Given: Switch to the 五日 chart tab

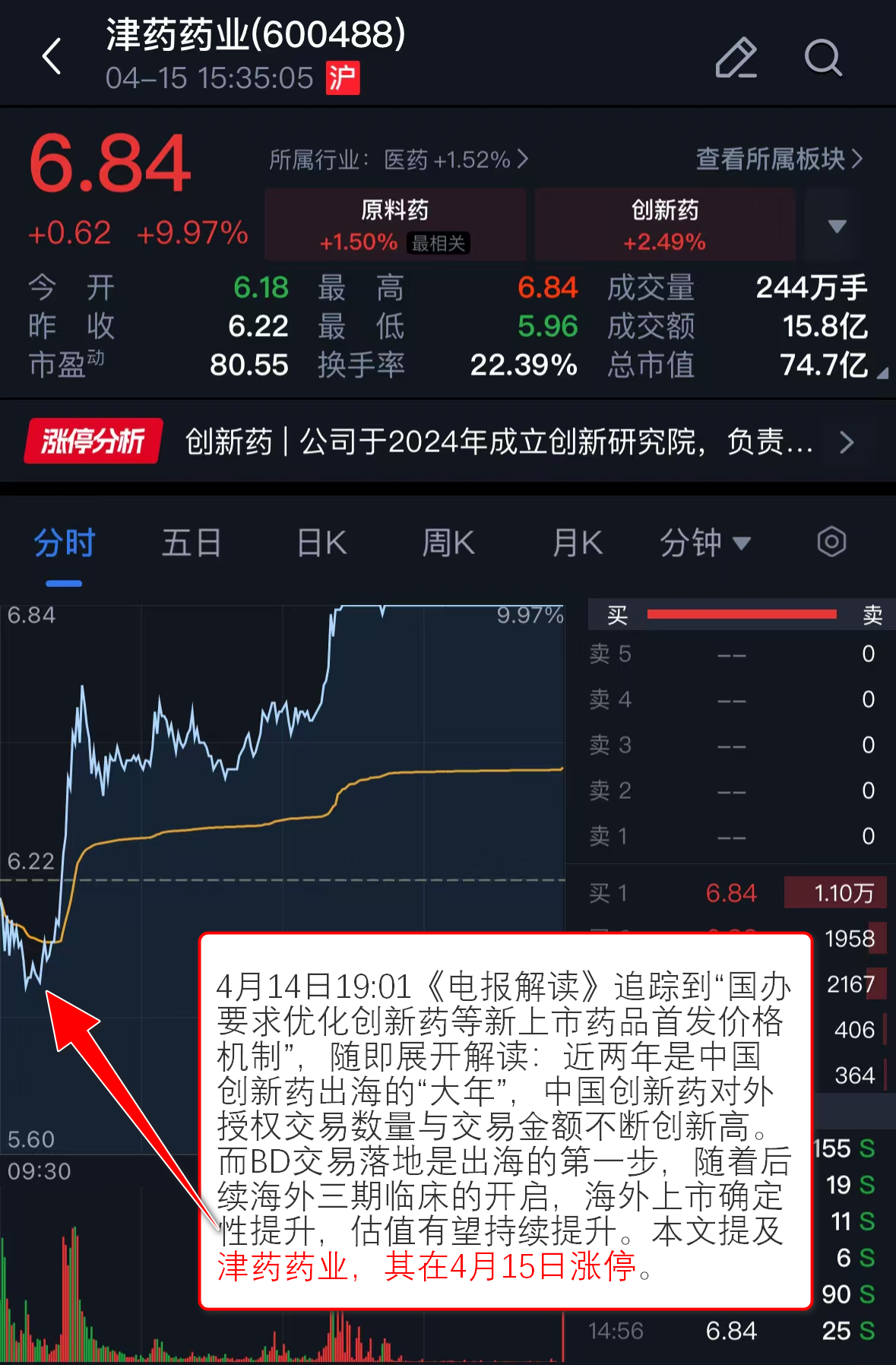Looking at the screenshot, I should click(x=192, y=543).
